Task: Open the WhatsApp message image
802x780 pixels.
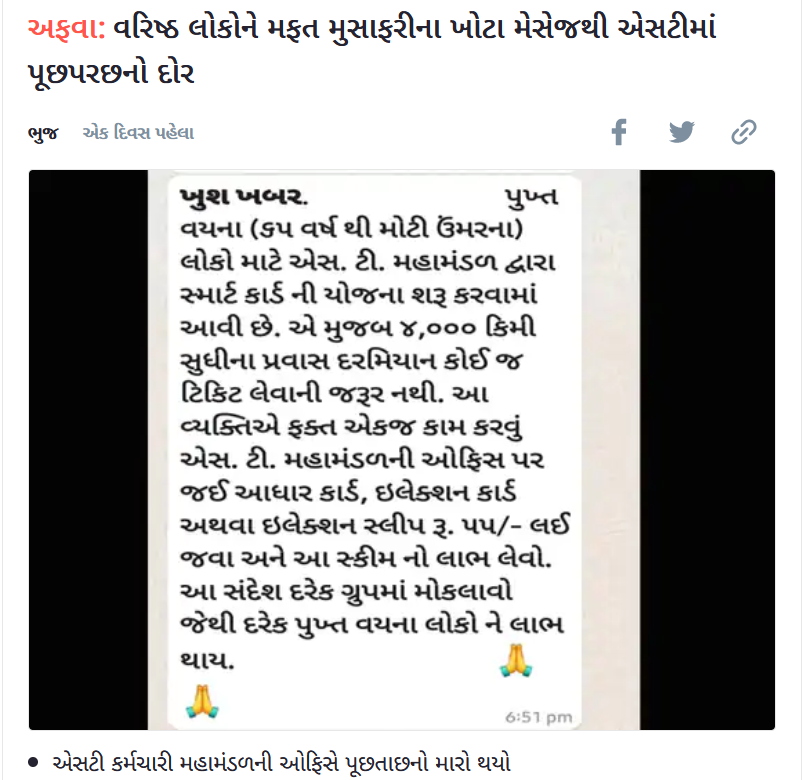Action: (401, 450)
